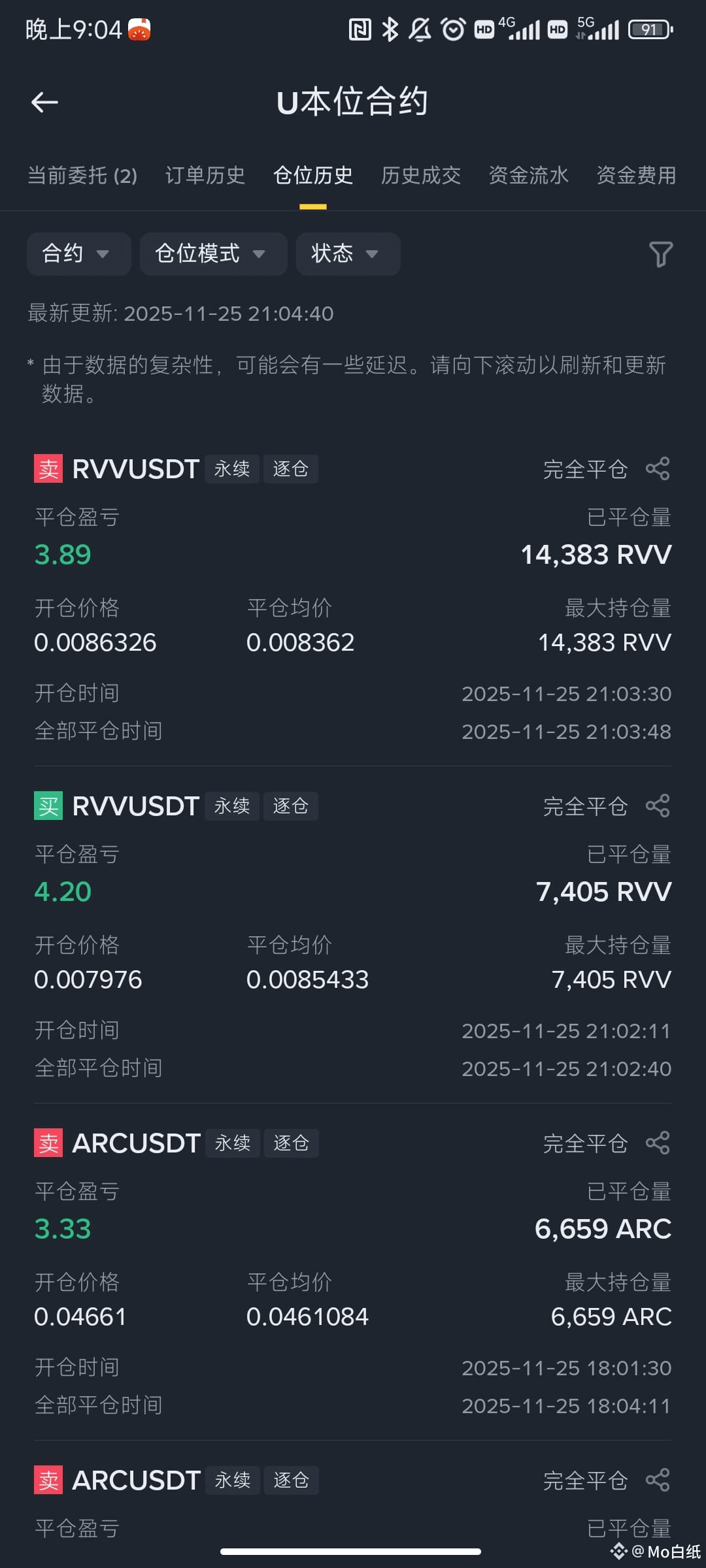
Task: Open the filter funnel icon
Action: click(x=661, y=255)
